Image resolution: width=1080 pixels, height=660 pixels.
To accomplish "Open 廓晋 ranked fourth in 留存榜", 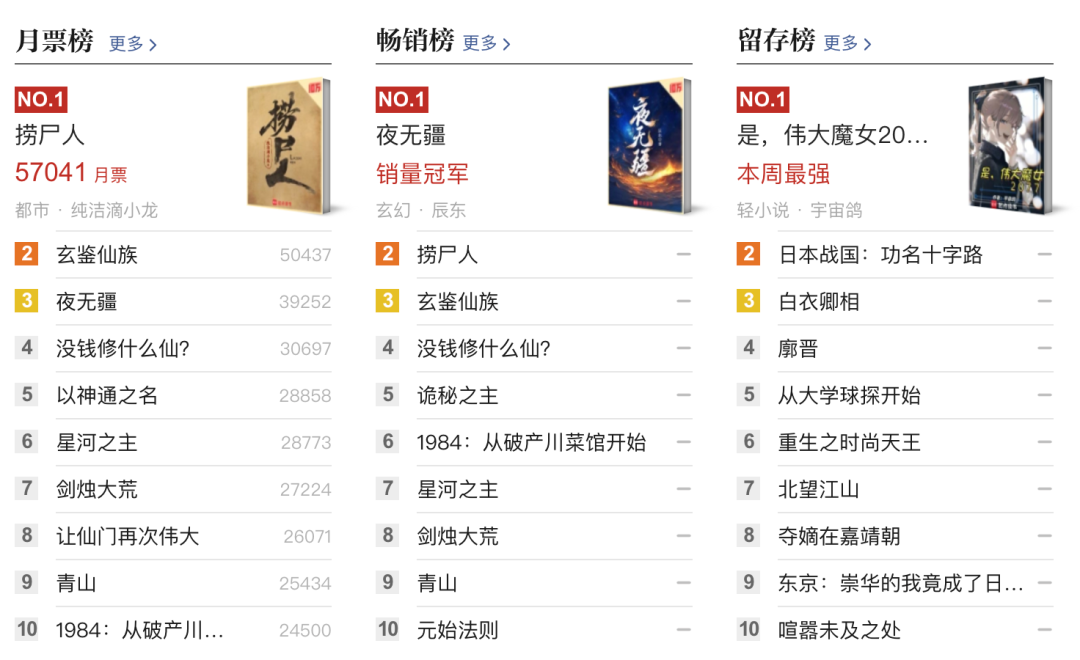I will click(798, 349).
